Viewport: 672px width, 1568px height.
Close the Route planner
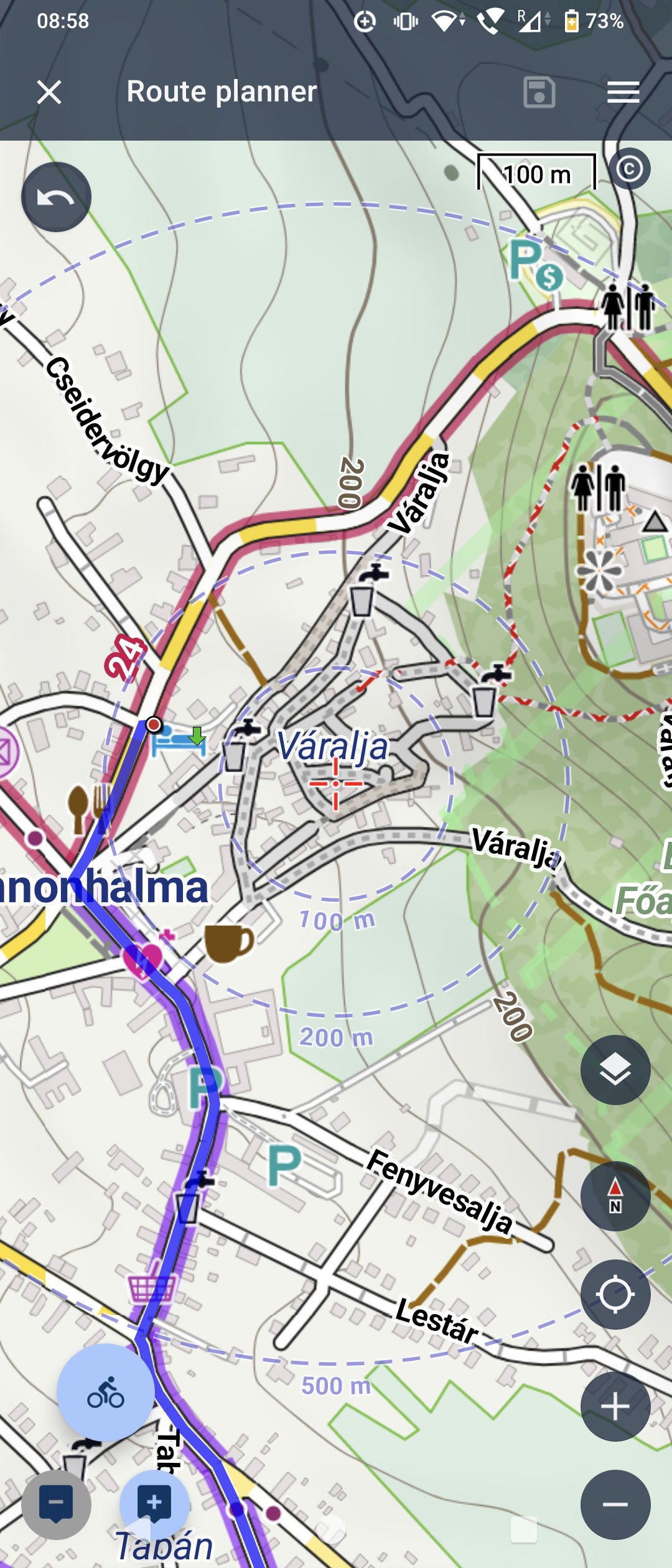(49, 92)
